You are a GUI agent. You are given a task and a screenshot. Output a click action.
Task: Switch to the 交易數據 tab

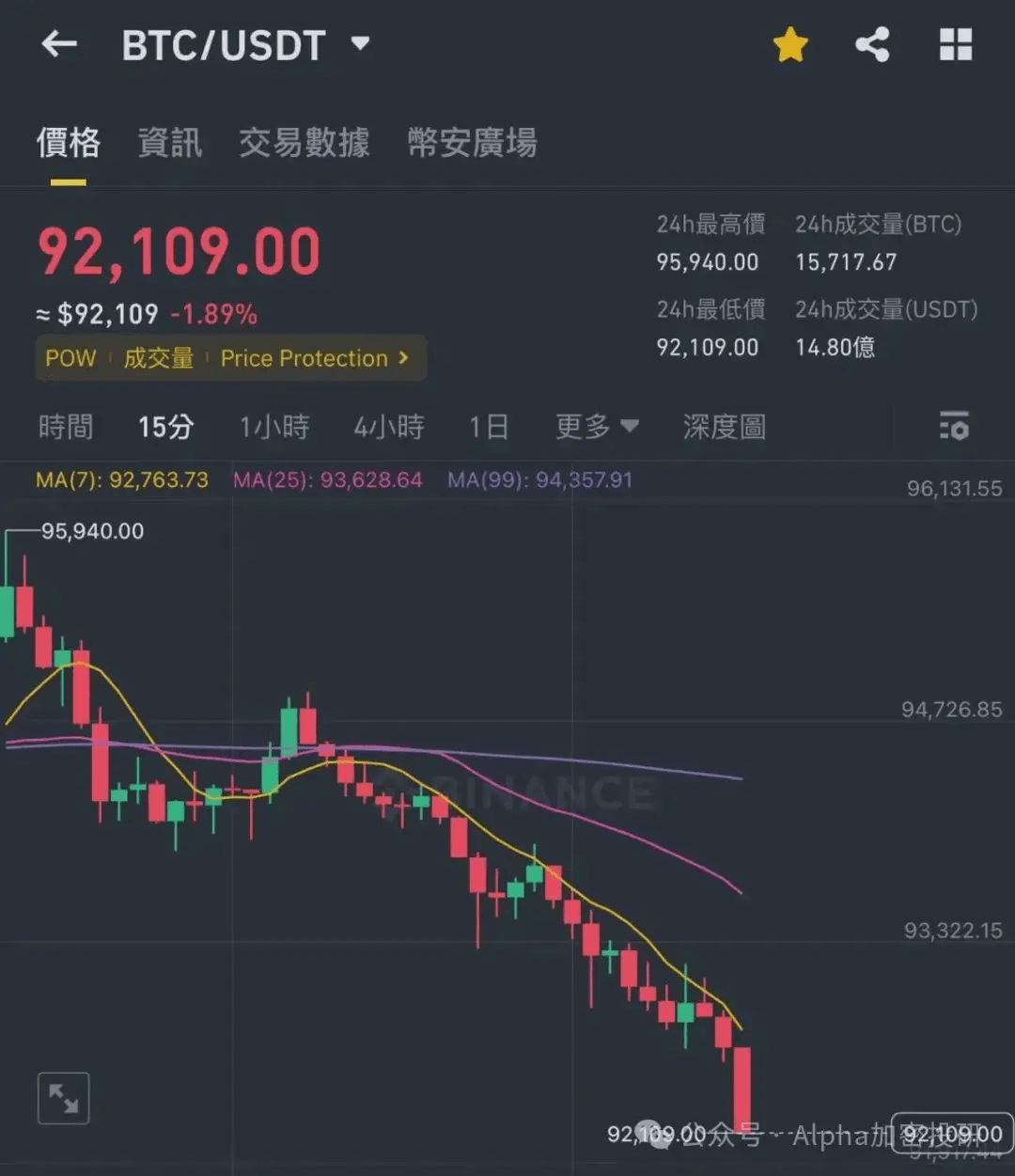304,143
